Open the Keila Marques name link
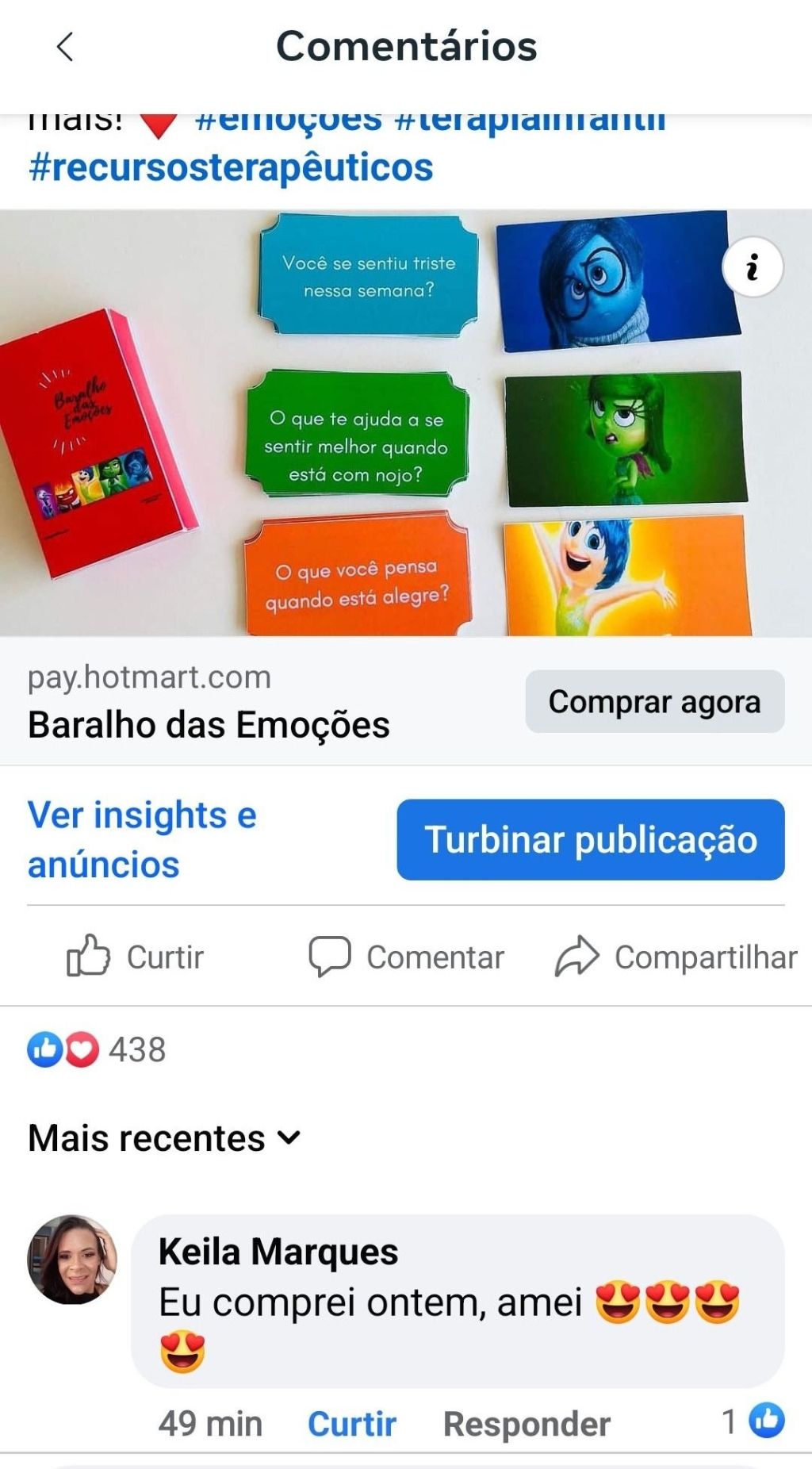Viewport: 812px width, 1469px height. click(x=278, y=1252)
